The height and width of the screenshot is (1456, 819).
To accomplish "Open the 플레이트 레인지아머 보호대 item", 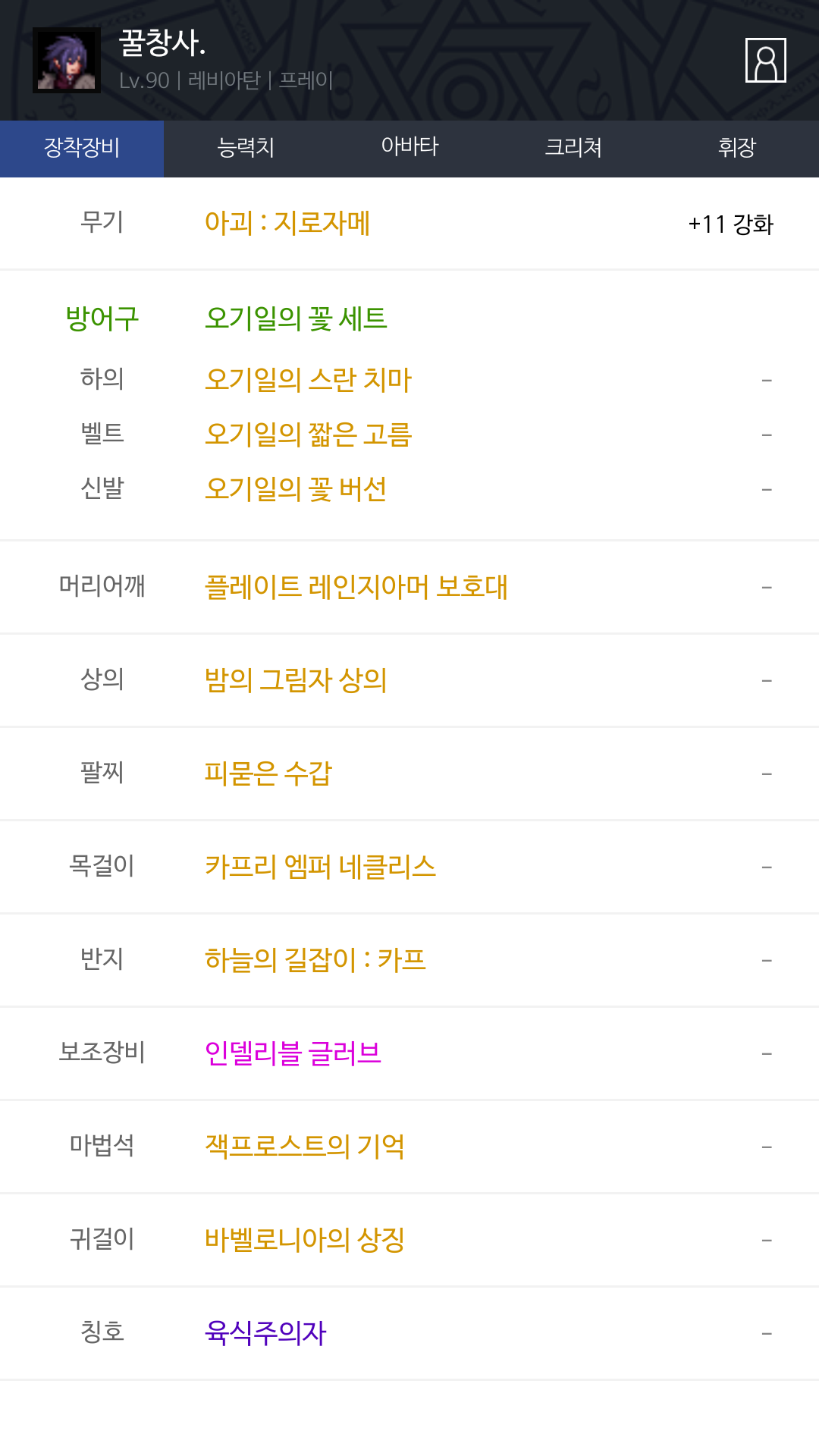I will point(356,587).
